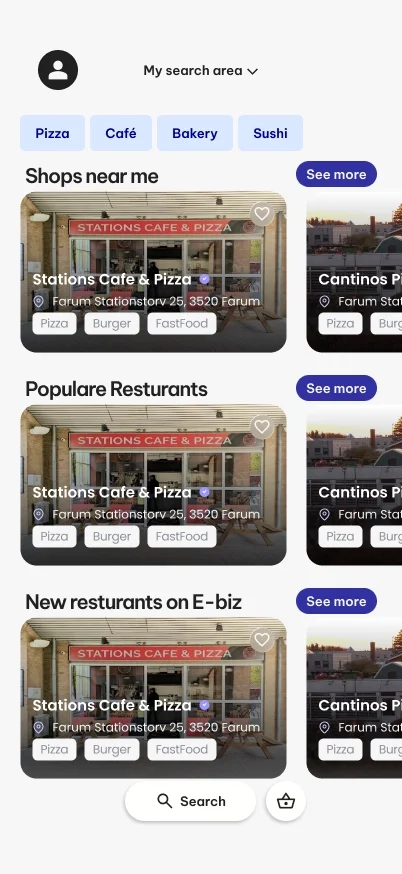See more New resturants on E-biz
402x874 pixels.
pos(336,601)
